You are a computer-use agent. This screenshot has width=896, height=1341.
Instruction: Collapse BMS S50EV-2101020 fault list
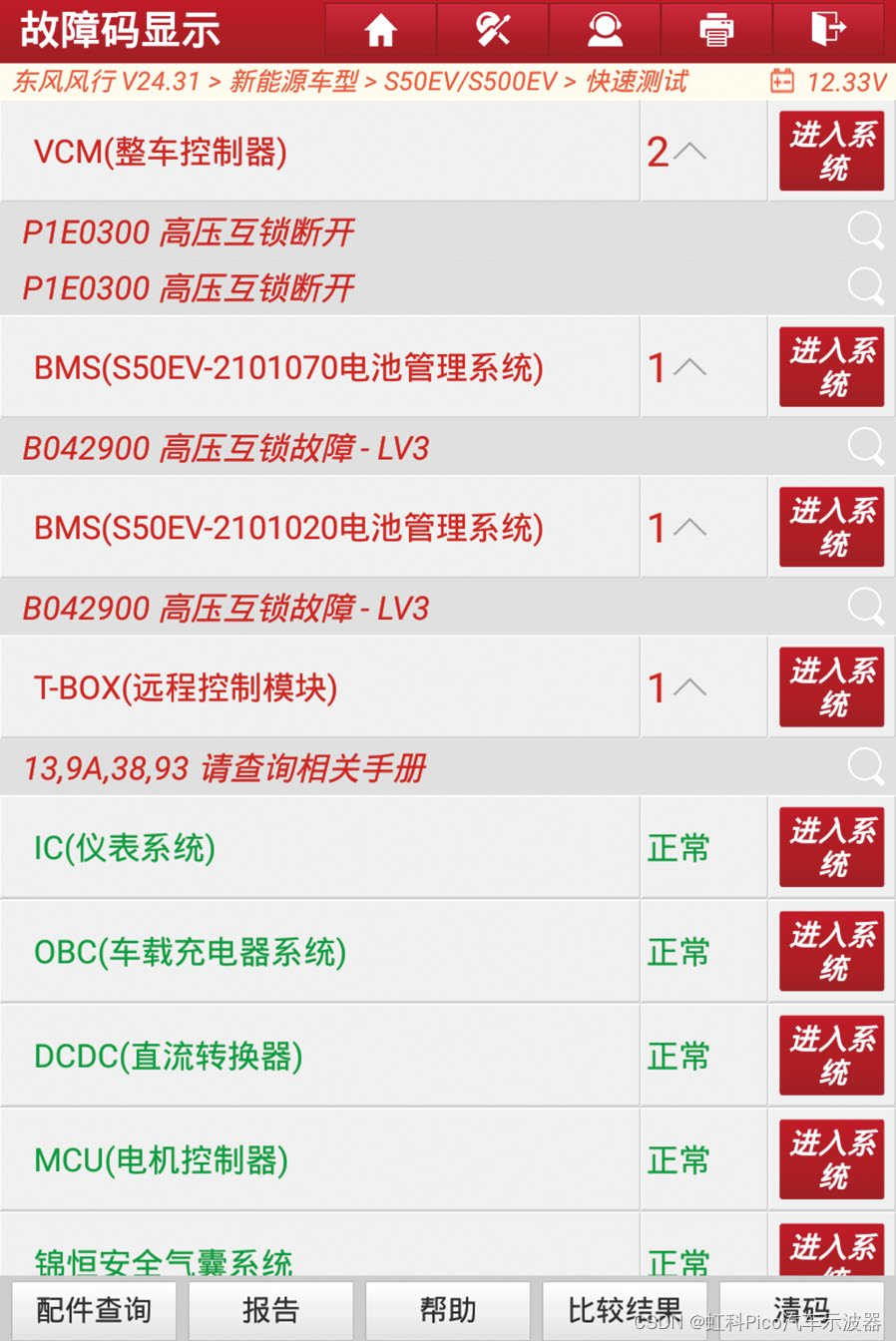point(689,528)
